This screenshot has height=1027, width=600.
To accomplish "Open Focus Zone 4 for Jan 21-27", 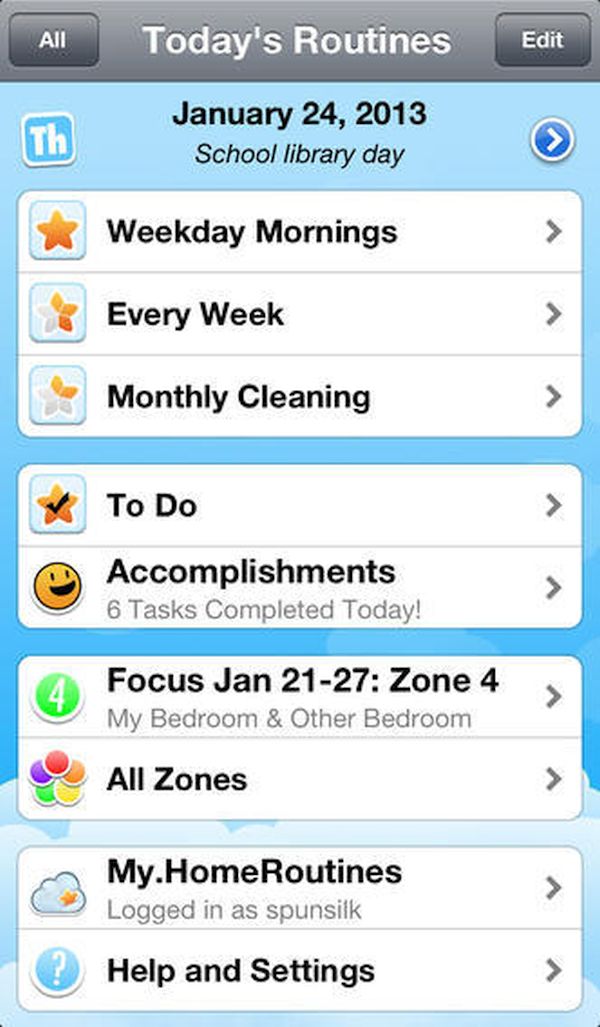I will point(299,697).
